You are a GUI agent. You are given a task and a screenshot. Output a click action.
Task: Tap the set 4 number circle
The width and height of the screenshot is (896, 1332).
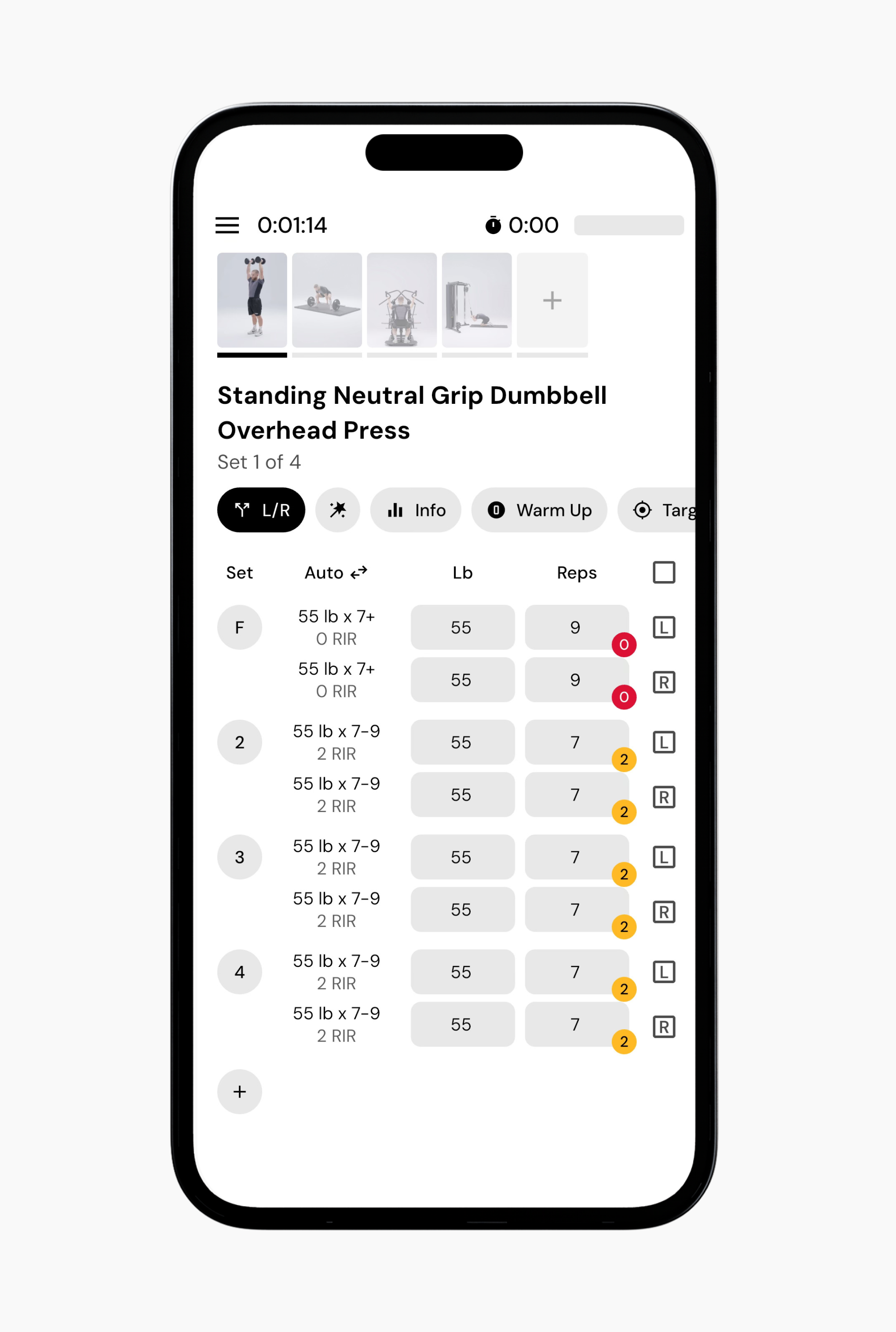click(239, 972)
